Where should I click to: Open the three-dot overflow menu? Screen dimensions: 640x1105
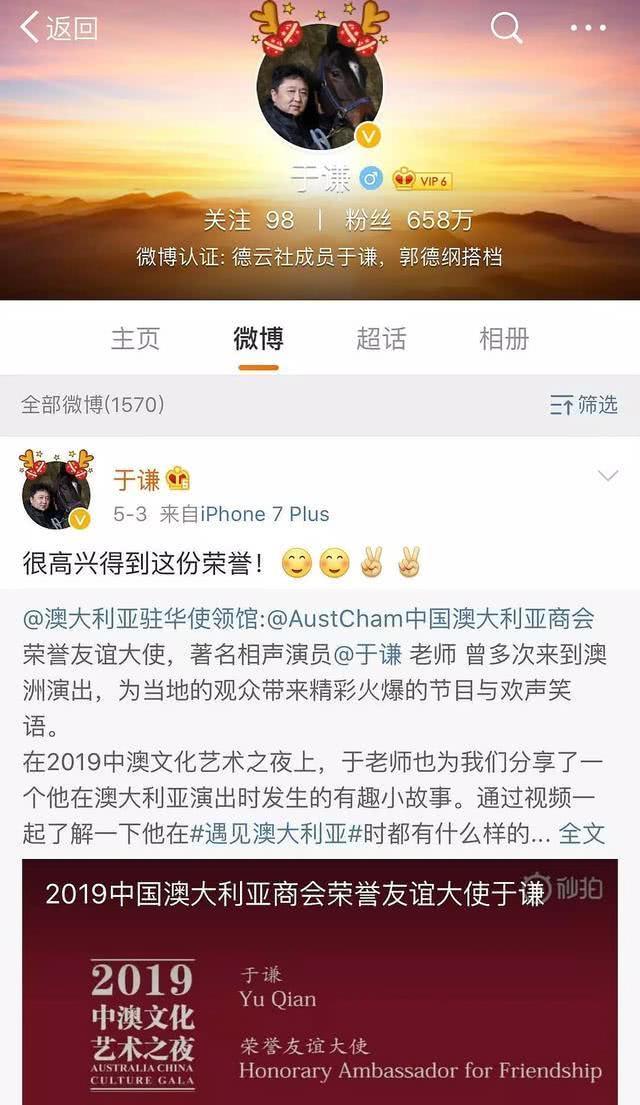click(588, 28)
